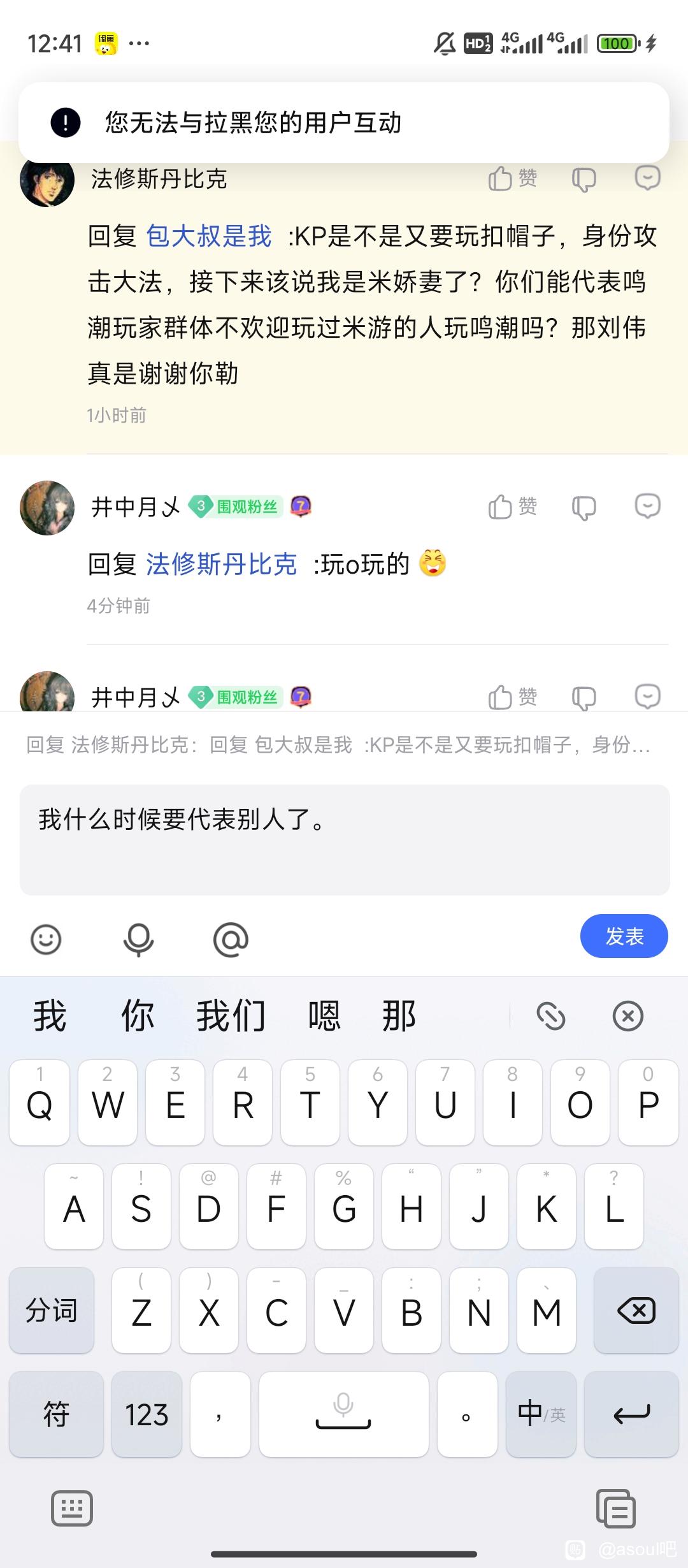Image resolution: width=688 pixels, height=1568 pixels.
Task: Start voice input with microphone icon
Action: point(138,939)
